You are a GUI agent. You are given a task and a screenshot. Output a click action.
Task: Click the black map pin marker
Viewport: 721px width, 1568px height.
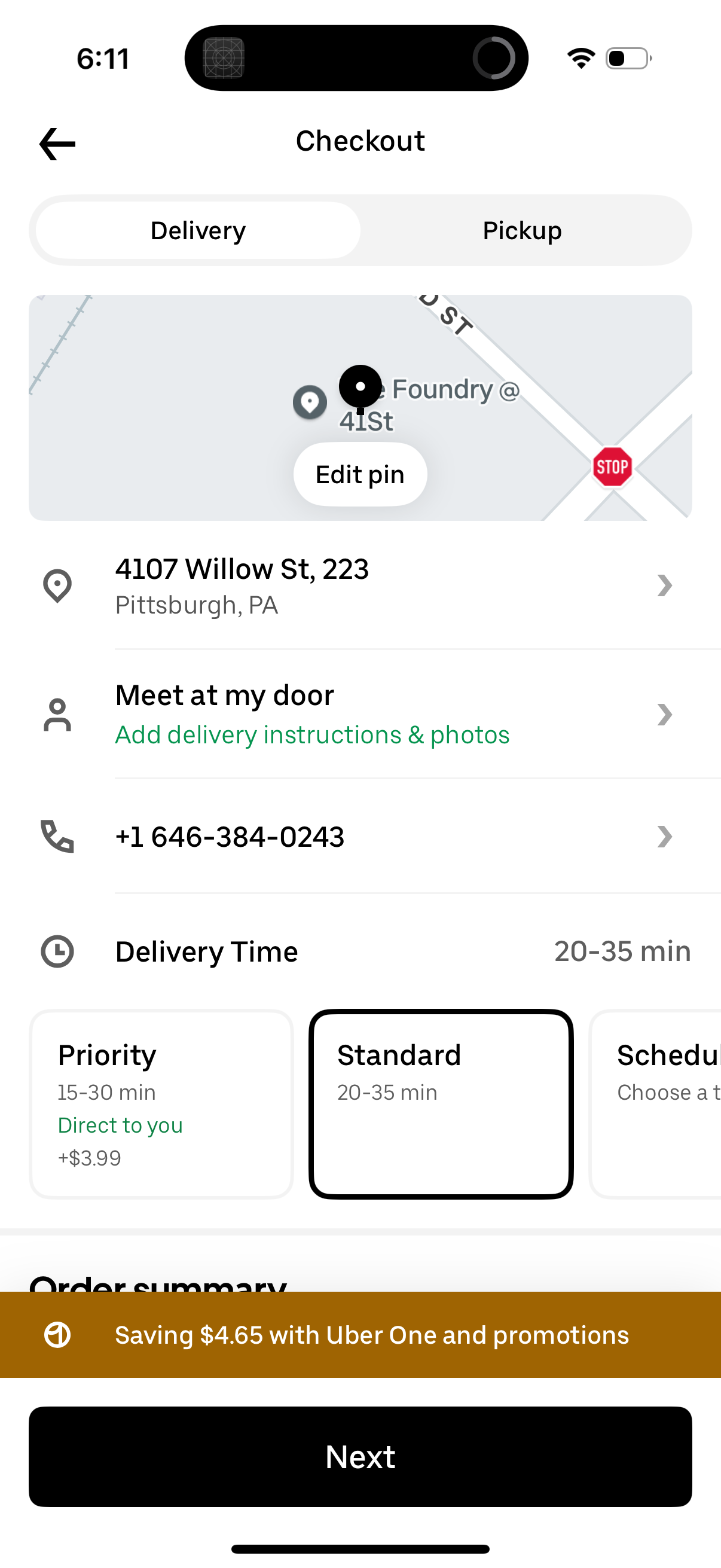(x=360, y=386)
